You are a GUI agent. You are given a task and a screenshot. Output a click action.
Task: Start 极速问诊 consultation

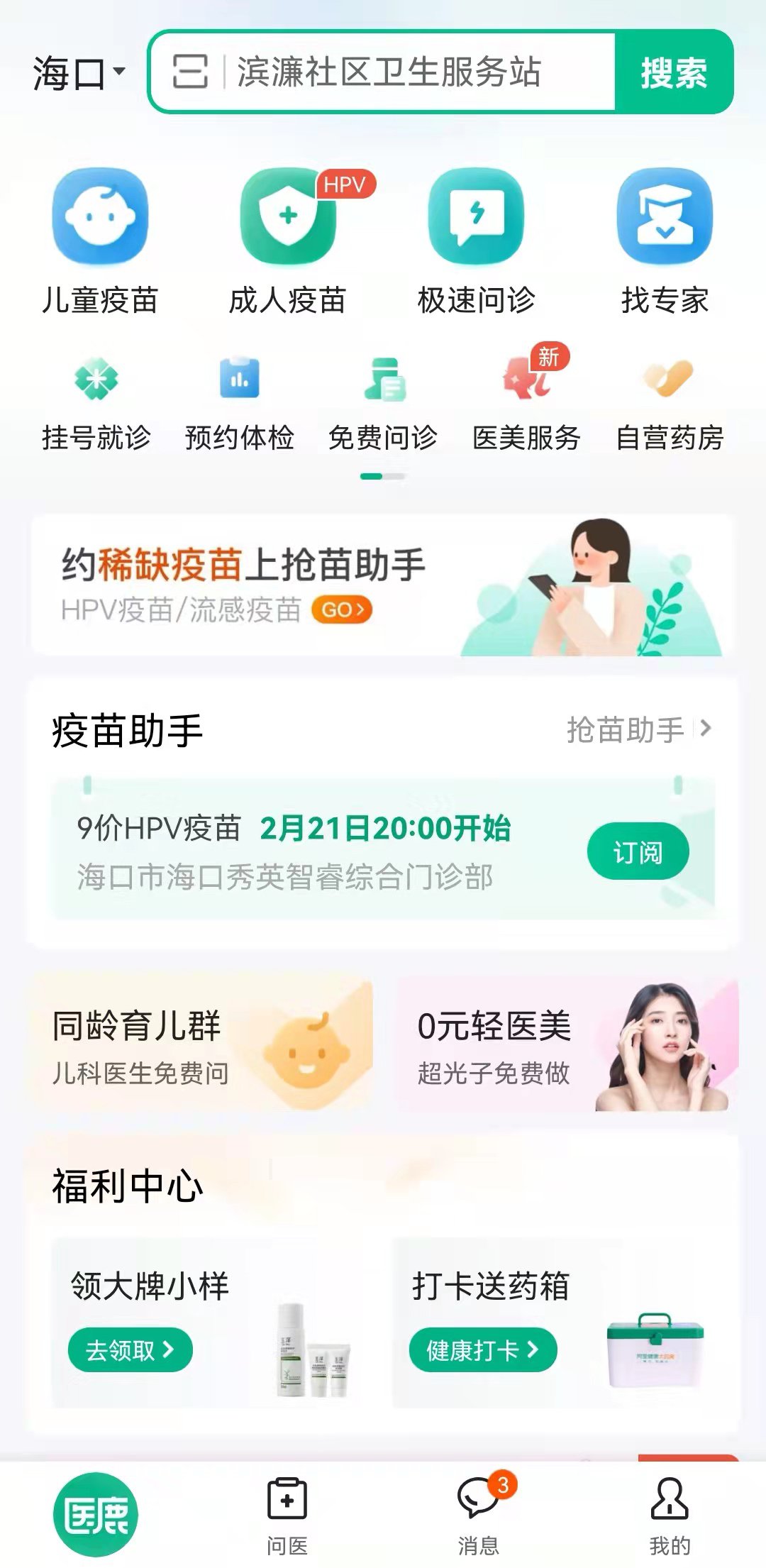[x=476, y=241]
